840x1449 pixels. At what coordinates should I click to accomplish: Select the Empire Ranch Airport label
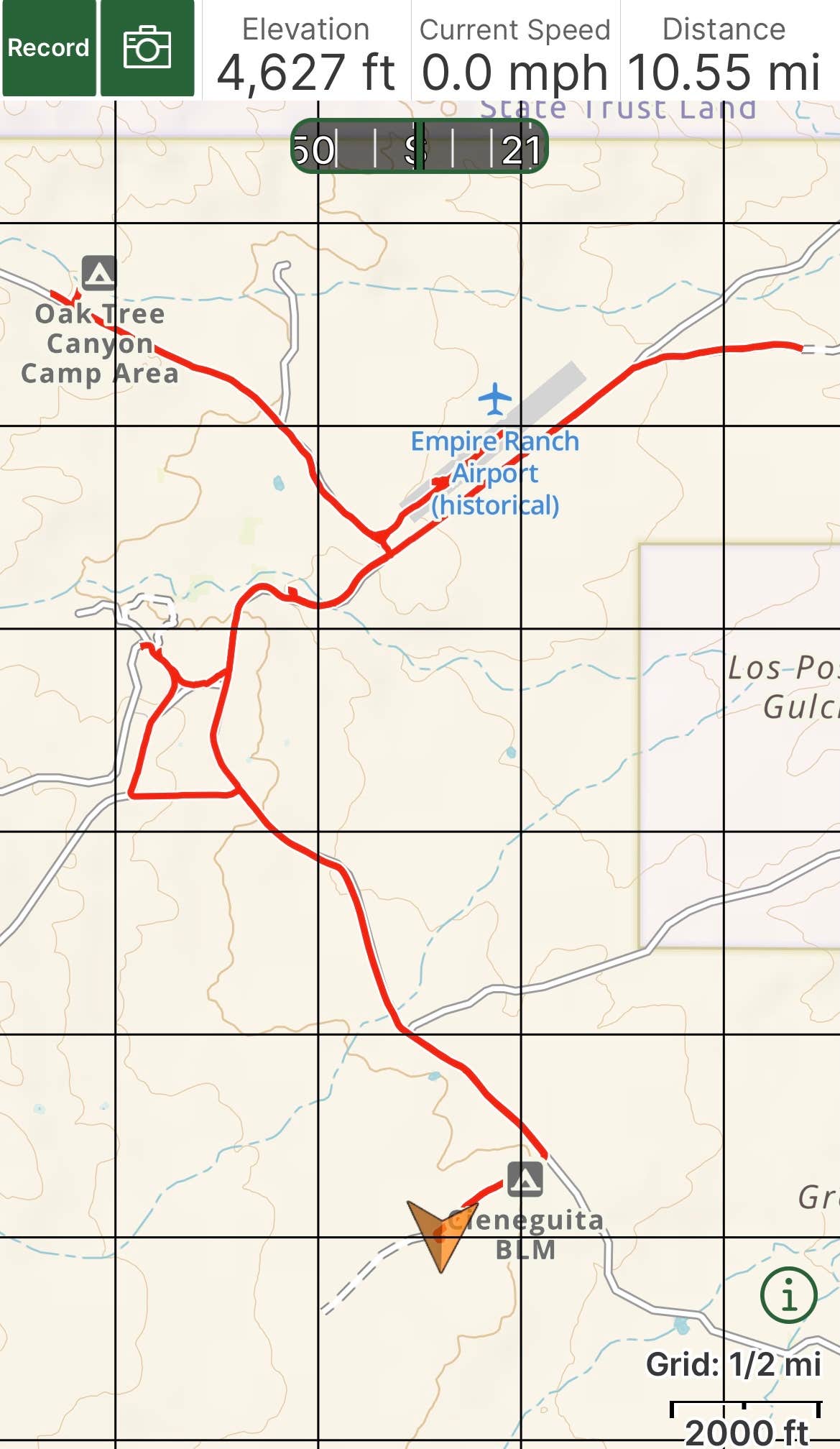[494, 473]
